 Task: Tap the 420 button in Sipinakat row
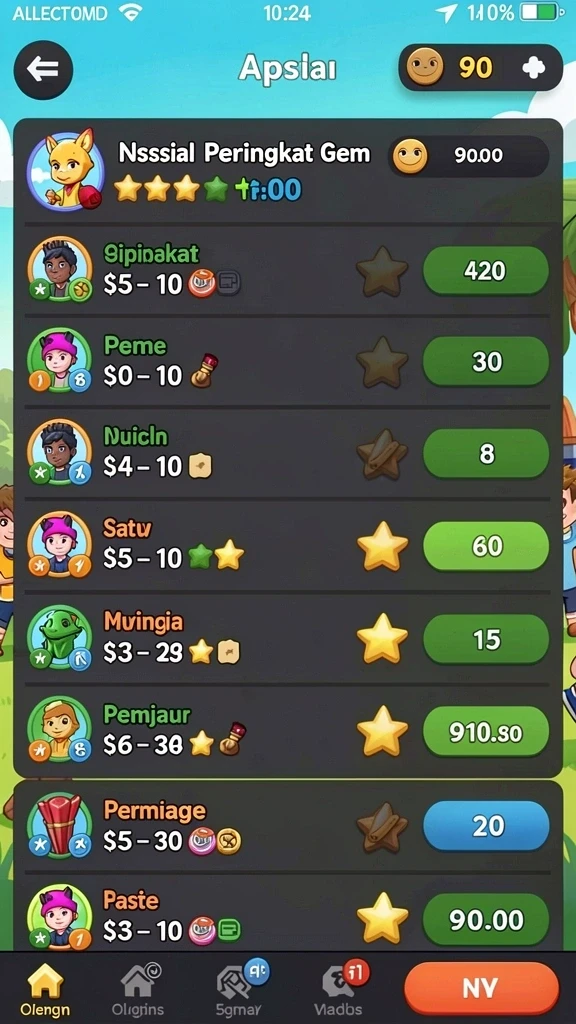485,270
